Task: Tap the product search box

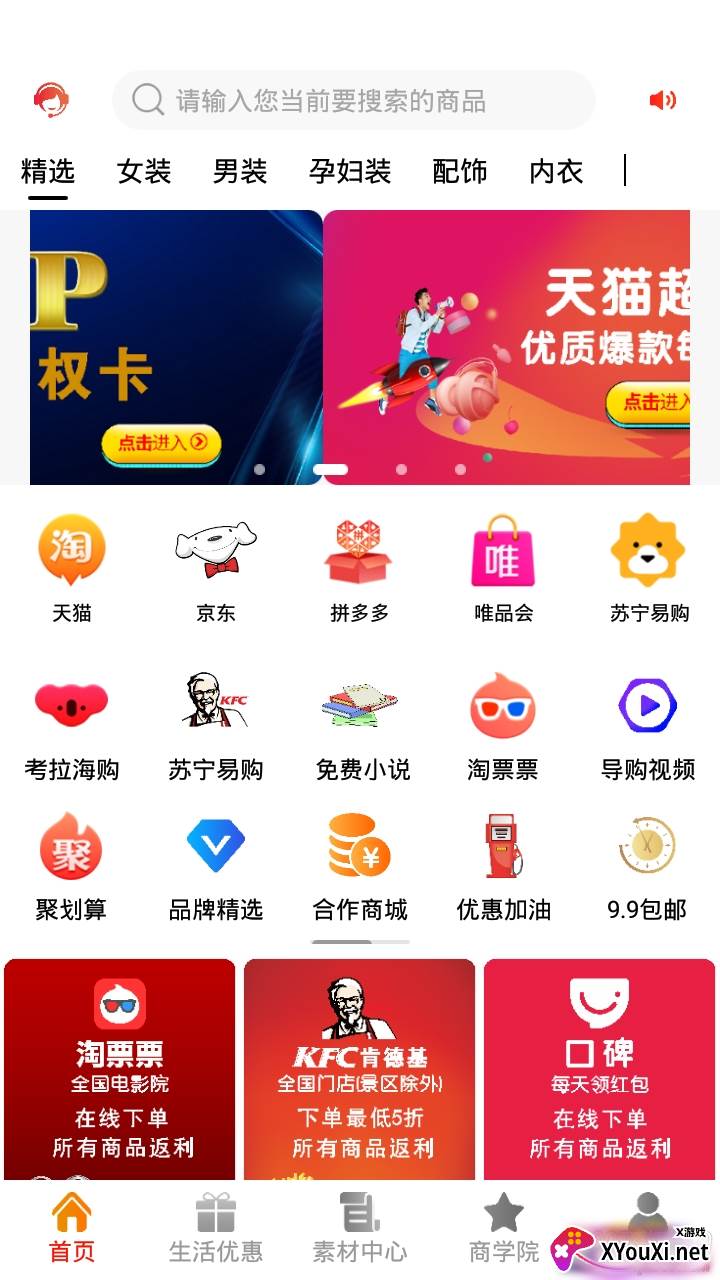Action: [x=353, y=100]
